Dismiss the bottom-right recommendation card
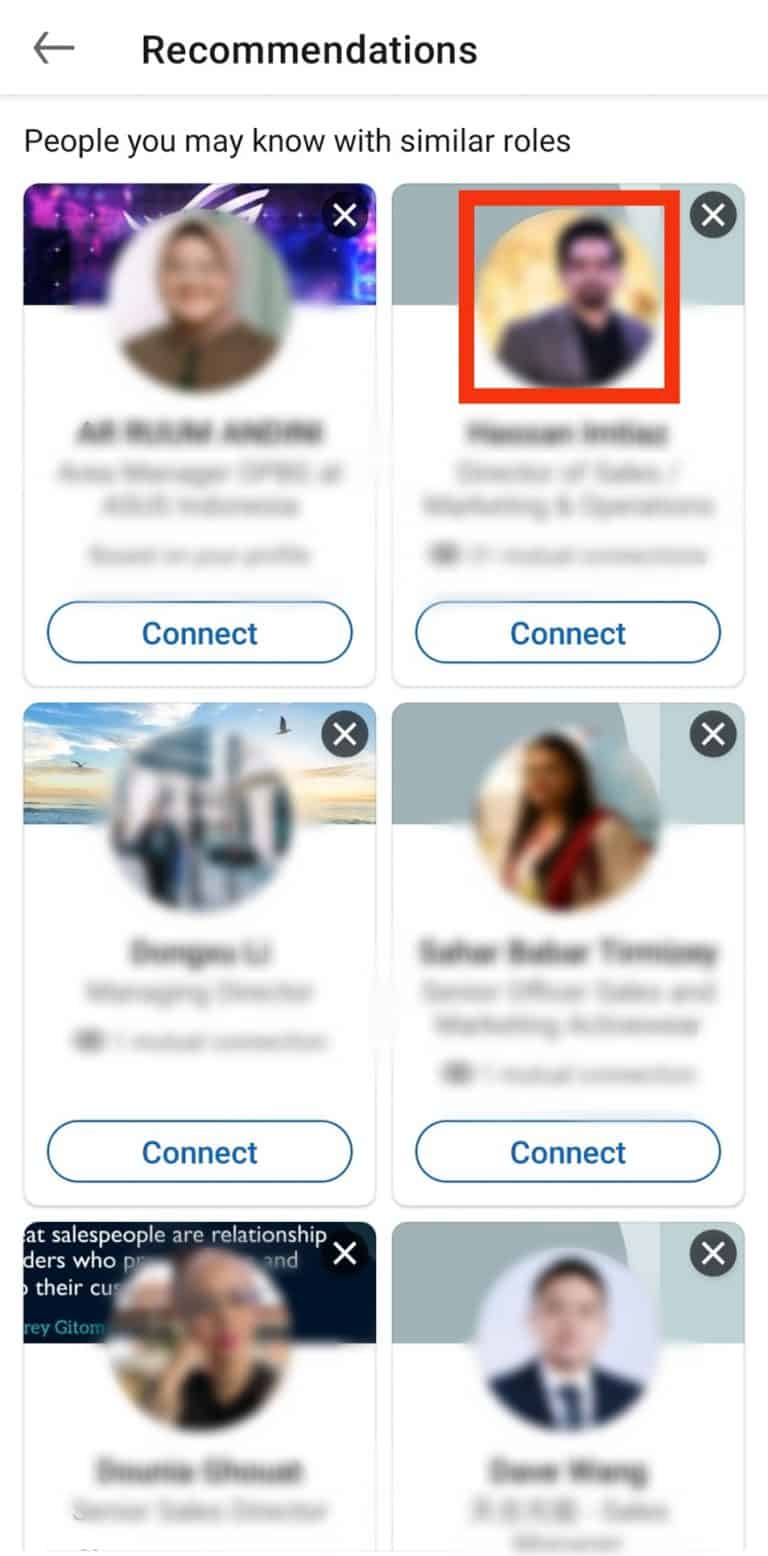768x1556 pixels. click(x=713, y=1253)
